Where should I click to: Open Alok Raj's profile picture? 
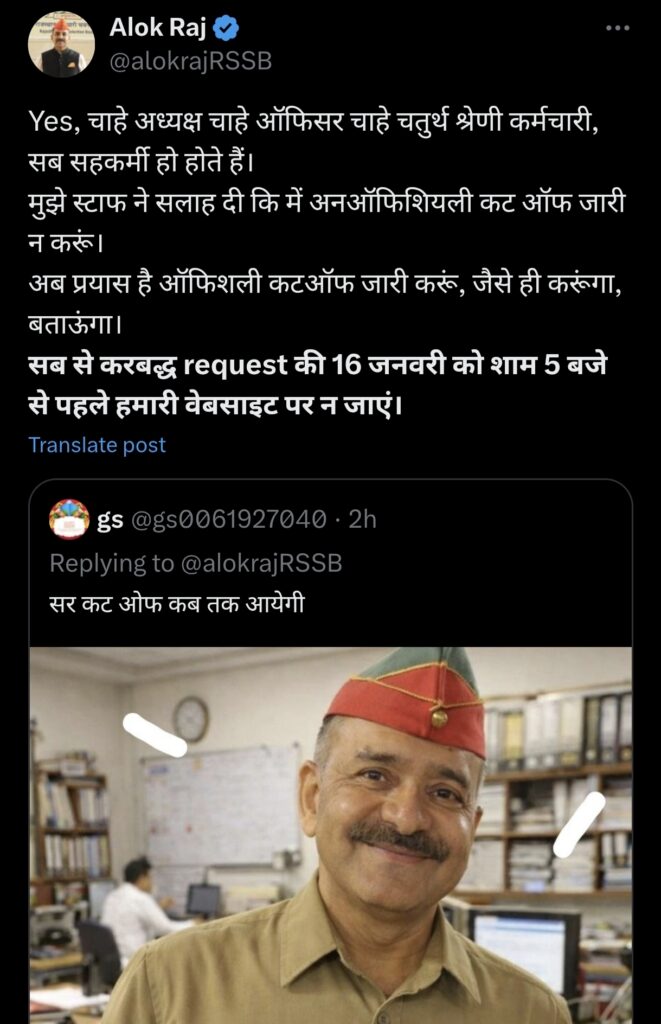61,47
